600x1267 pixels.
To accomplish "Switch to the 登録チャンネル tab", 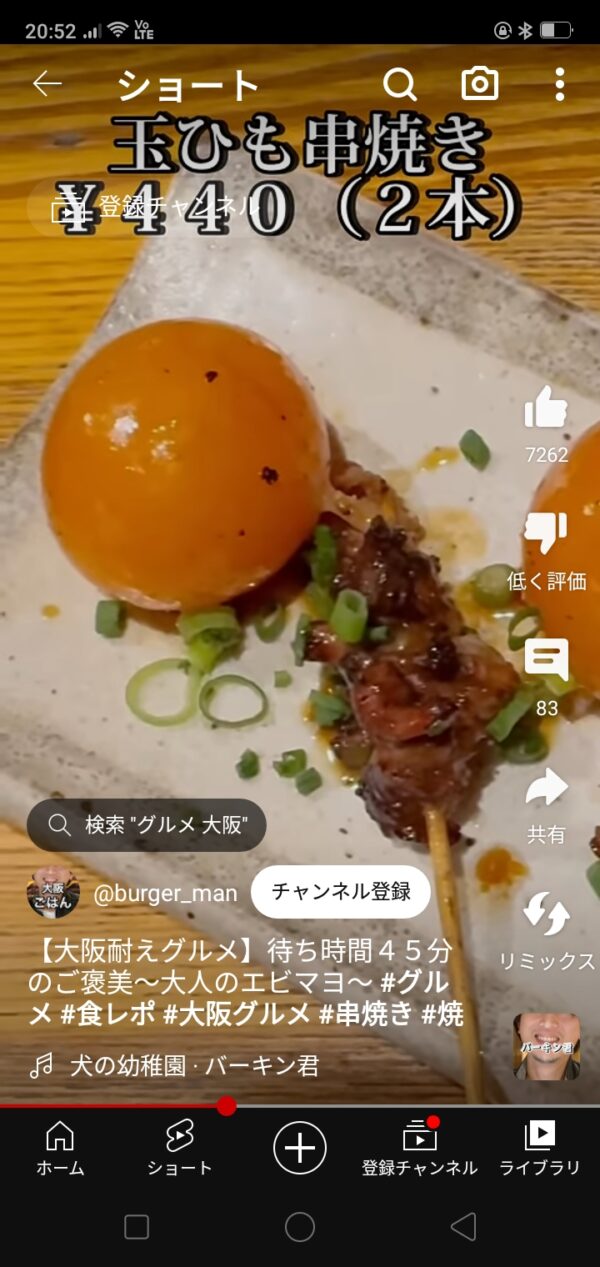I will (420, 1146).
